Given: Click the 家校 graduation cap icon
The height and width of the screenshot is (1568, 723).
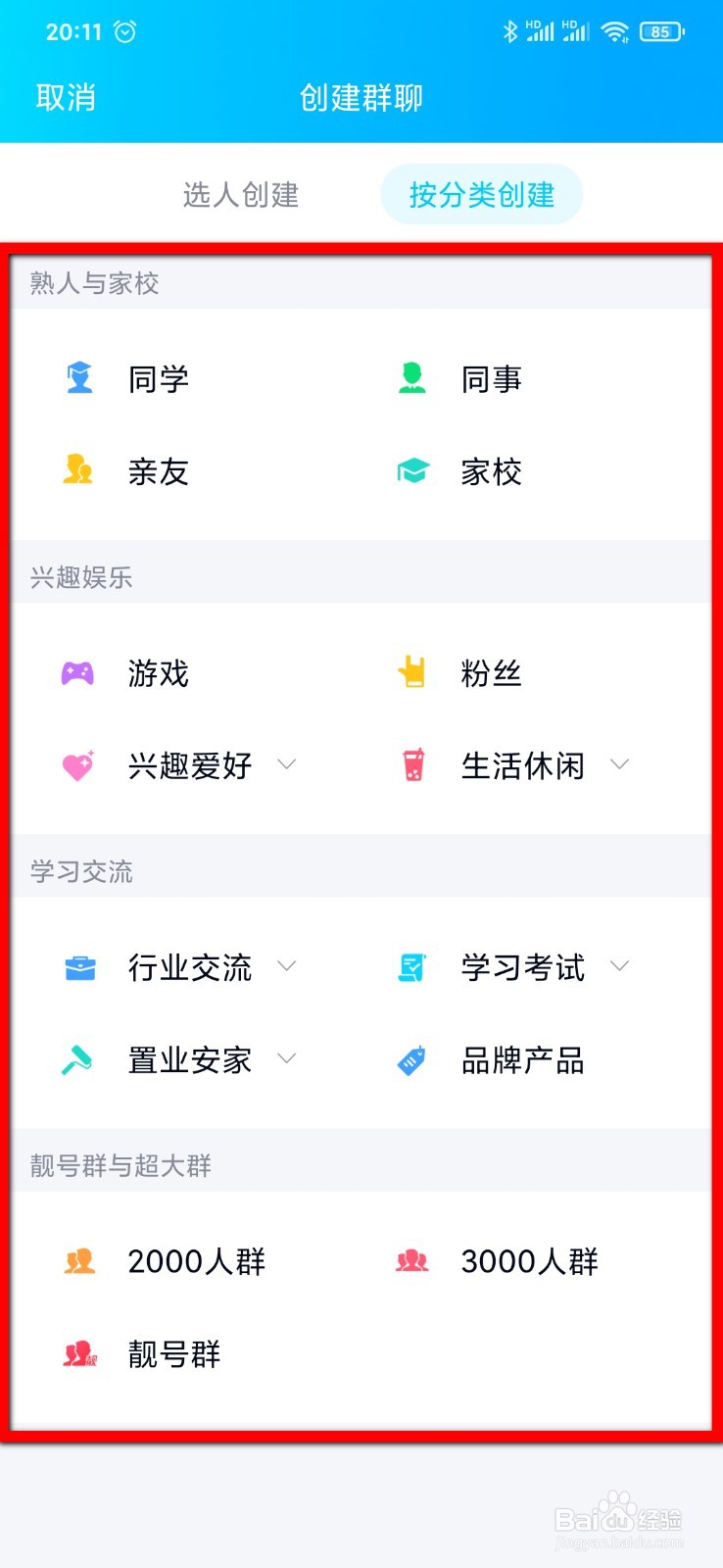Looking at the screenshot, I should tap(412, 471).
